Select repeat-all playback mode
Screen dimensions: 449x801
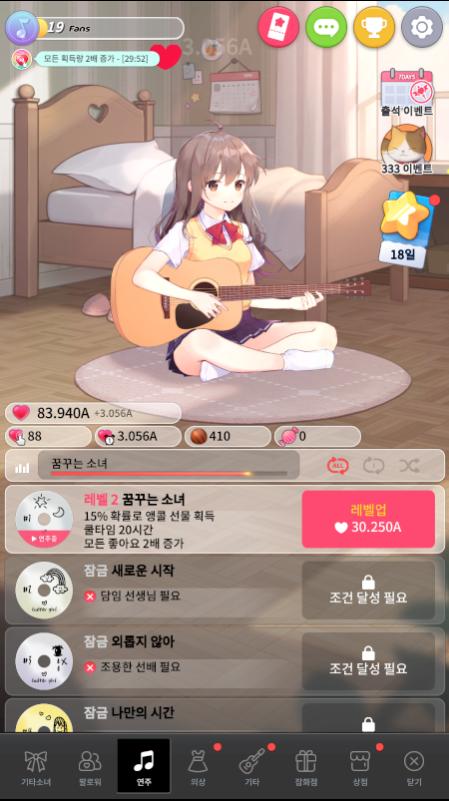(x=338, y=465)
